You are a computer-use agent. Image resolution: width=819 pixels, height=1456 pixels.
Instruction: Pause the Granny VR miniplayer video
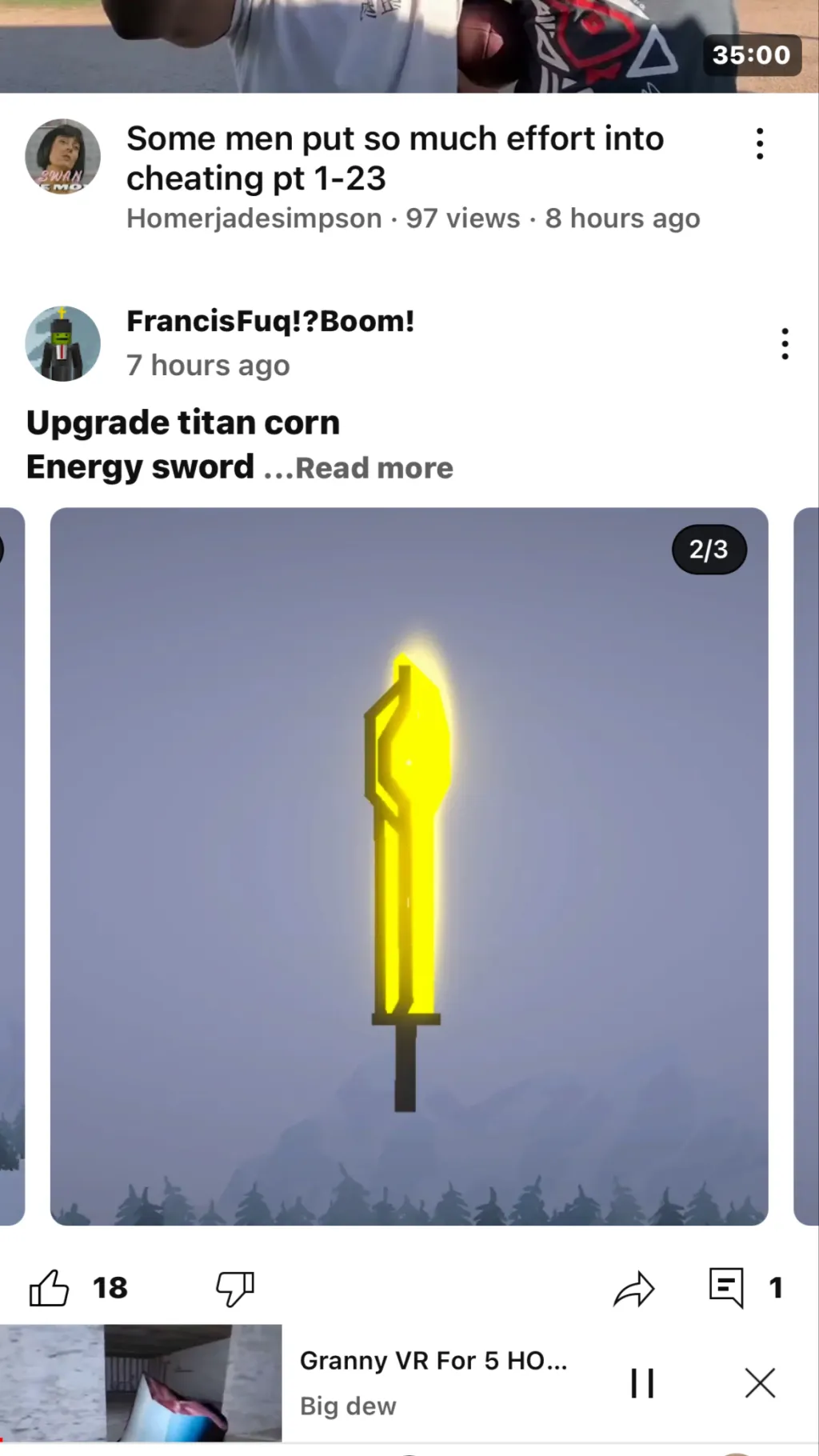click(x=642, y=1382)
